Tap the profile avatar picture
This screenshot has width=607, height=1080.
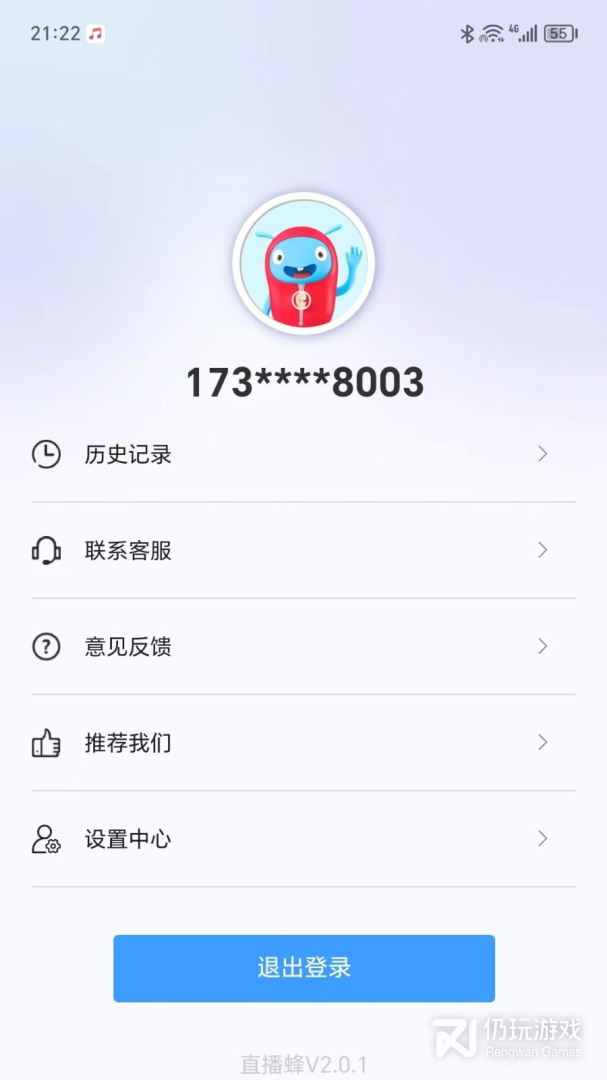pyautogui.click(x=303, y=263)
